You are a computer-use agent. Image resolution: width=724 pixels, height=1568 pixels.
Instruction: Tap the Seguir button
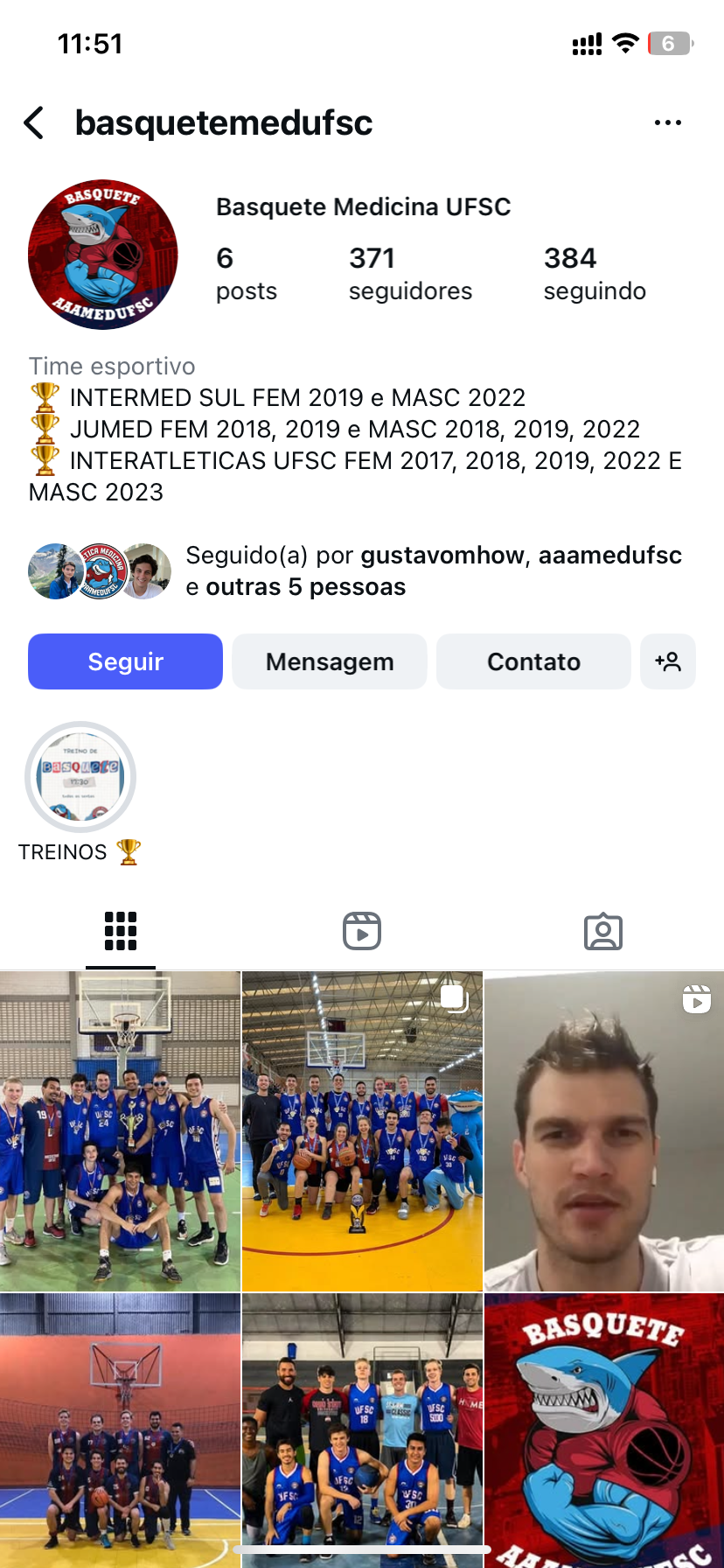click(125, 661)
